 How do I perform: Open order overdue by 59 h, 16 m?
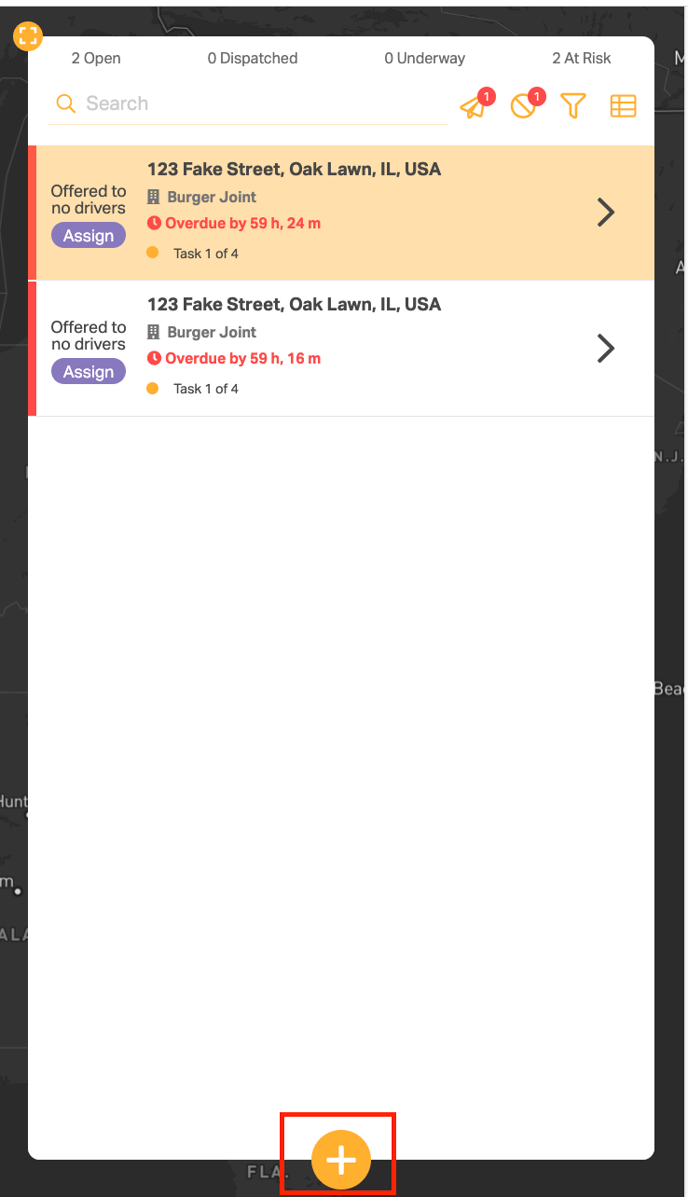point(605,348)
